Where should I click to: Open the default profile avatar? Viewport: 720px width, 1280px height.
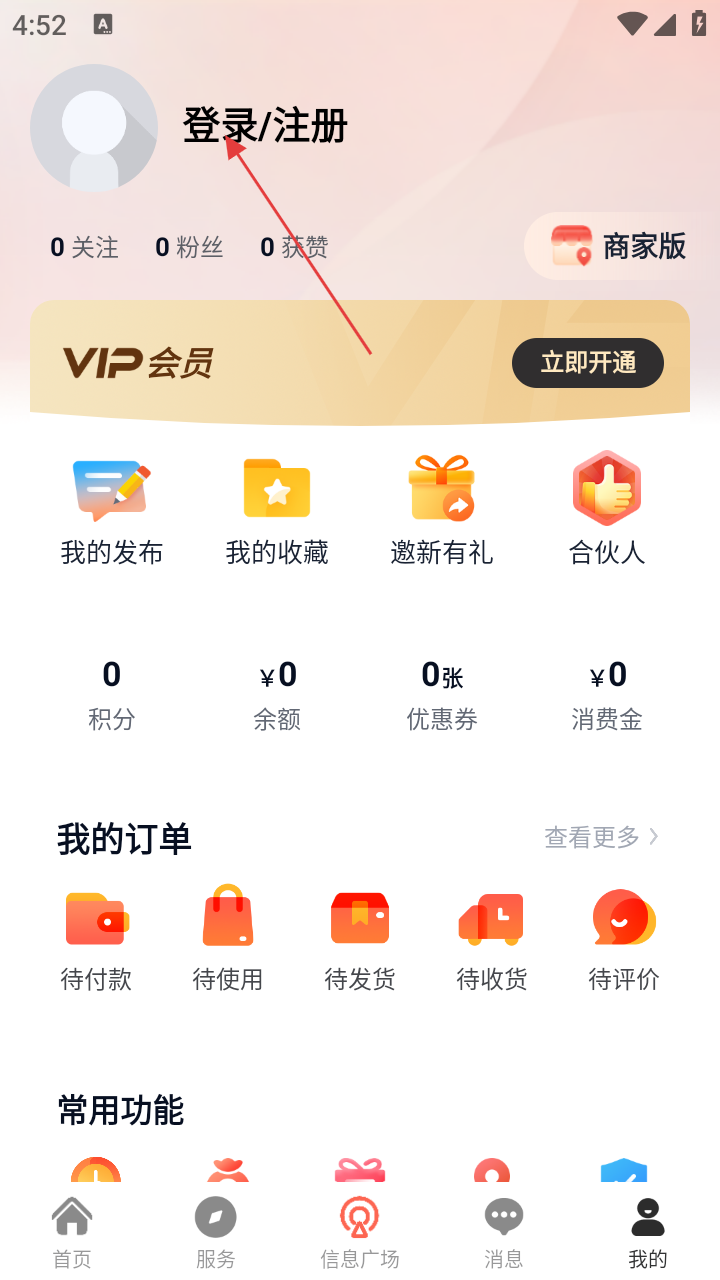(94, 128)
